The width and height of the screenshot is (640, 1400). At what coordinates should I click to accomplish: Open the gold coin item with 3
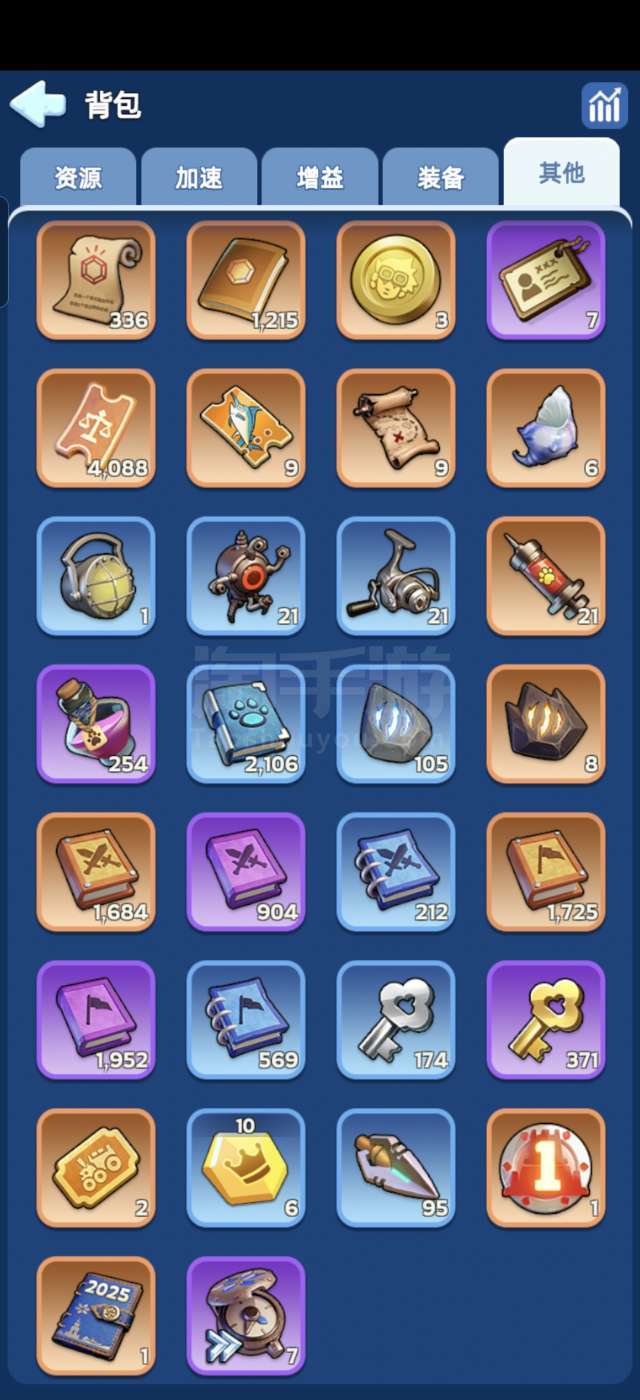(396, 281)
